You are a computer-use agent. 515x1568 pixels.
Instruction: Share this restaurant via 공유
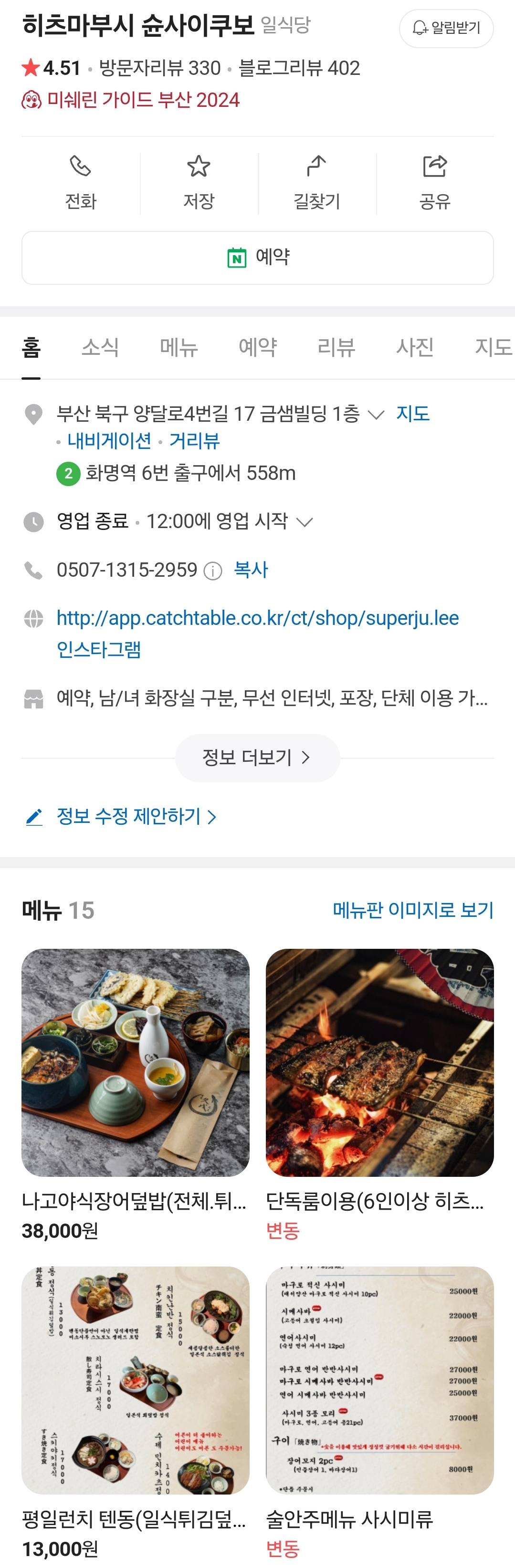pyautogui.click(x=435, y=183)
